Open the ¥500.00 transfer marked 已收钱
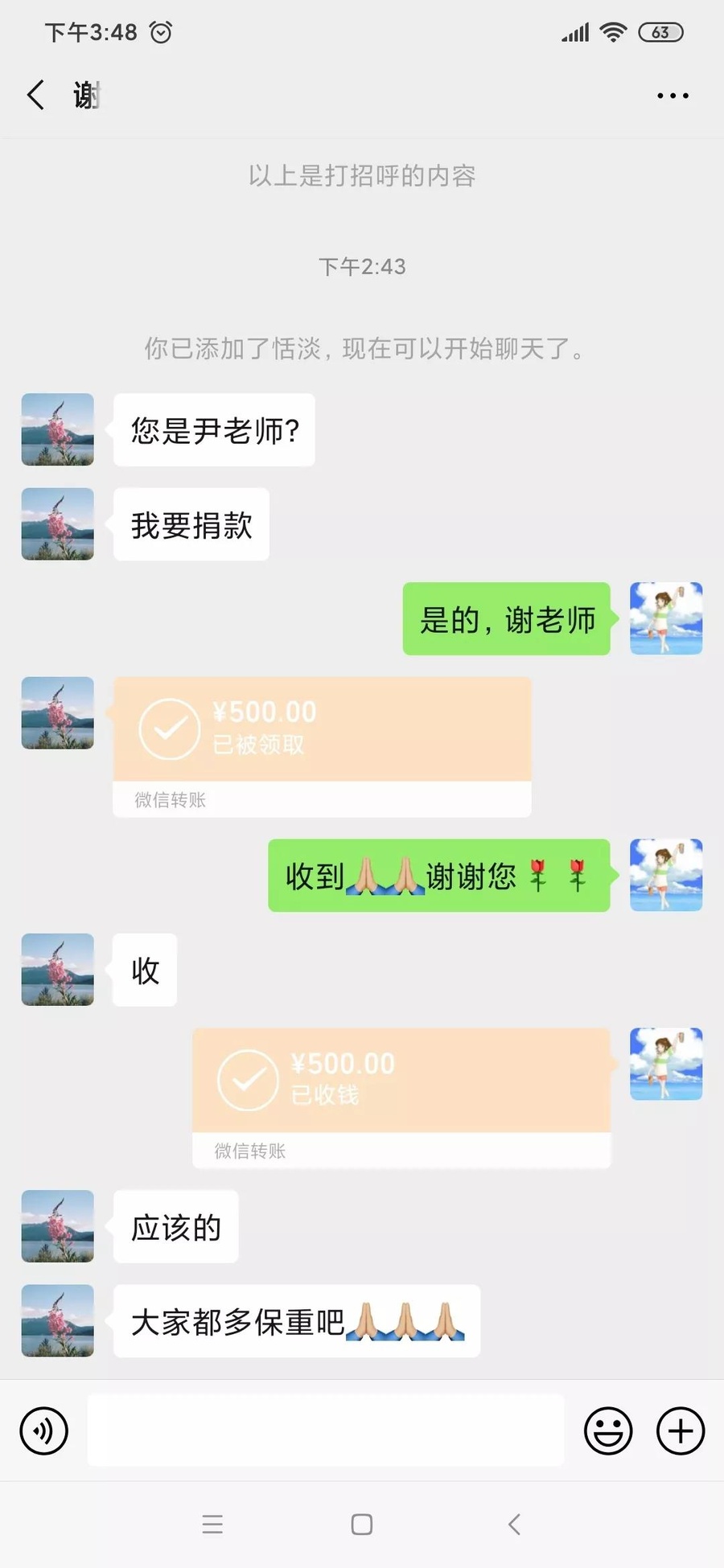Image resolution: width=724 pixels, height=1568 pixels. (x=401, y=1097)
